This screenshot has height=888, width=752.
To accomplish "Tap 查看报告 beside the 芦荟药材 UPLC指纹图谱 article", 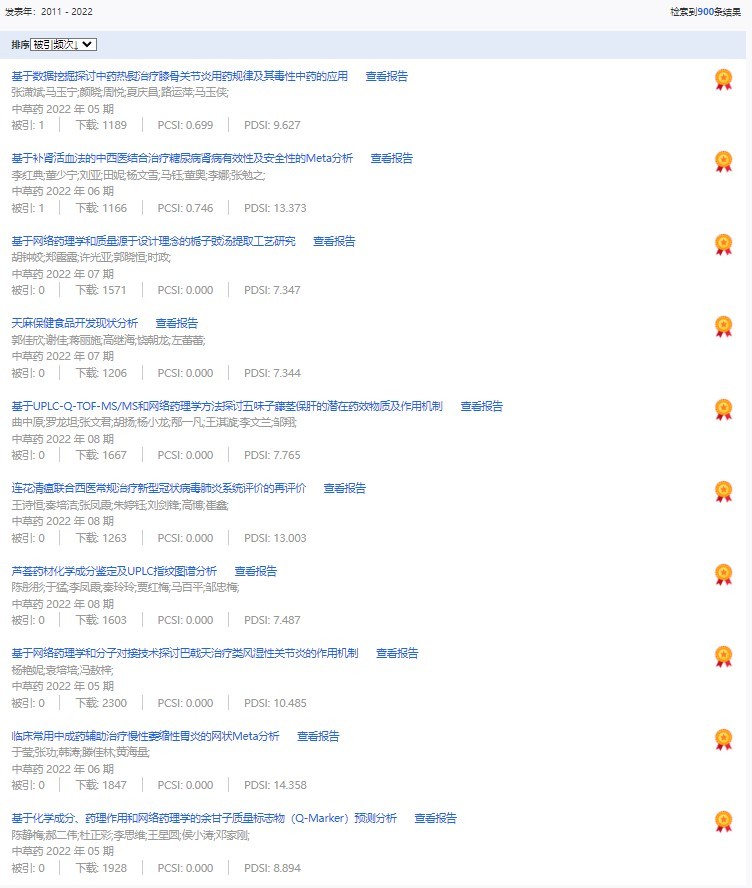I will [x=255, y=570].
